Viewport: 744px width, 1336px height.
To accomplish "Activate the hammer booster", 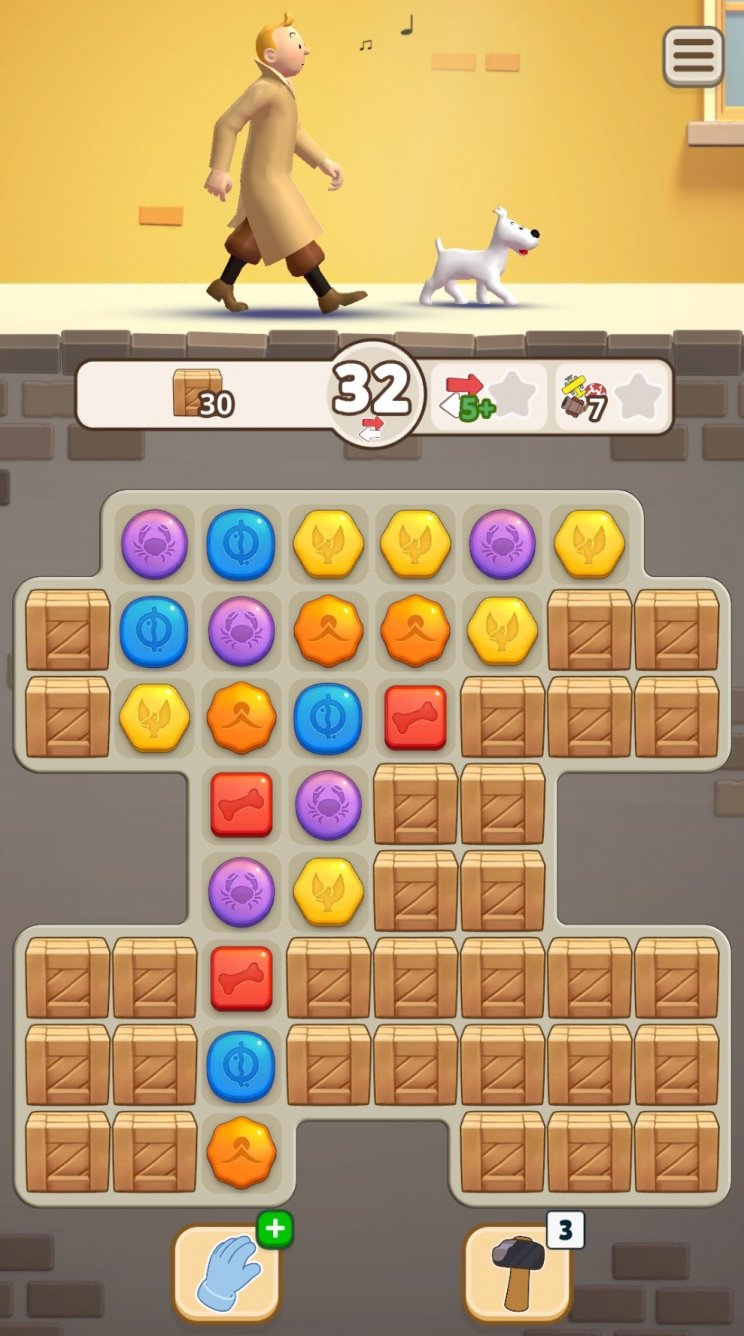I will [518, 1273].
